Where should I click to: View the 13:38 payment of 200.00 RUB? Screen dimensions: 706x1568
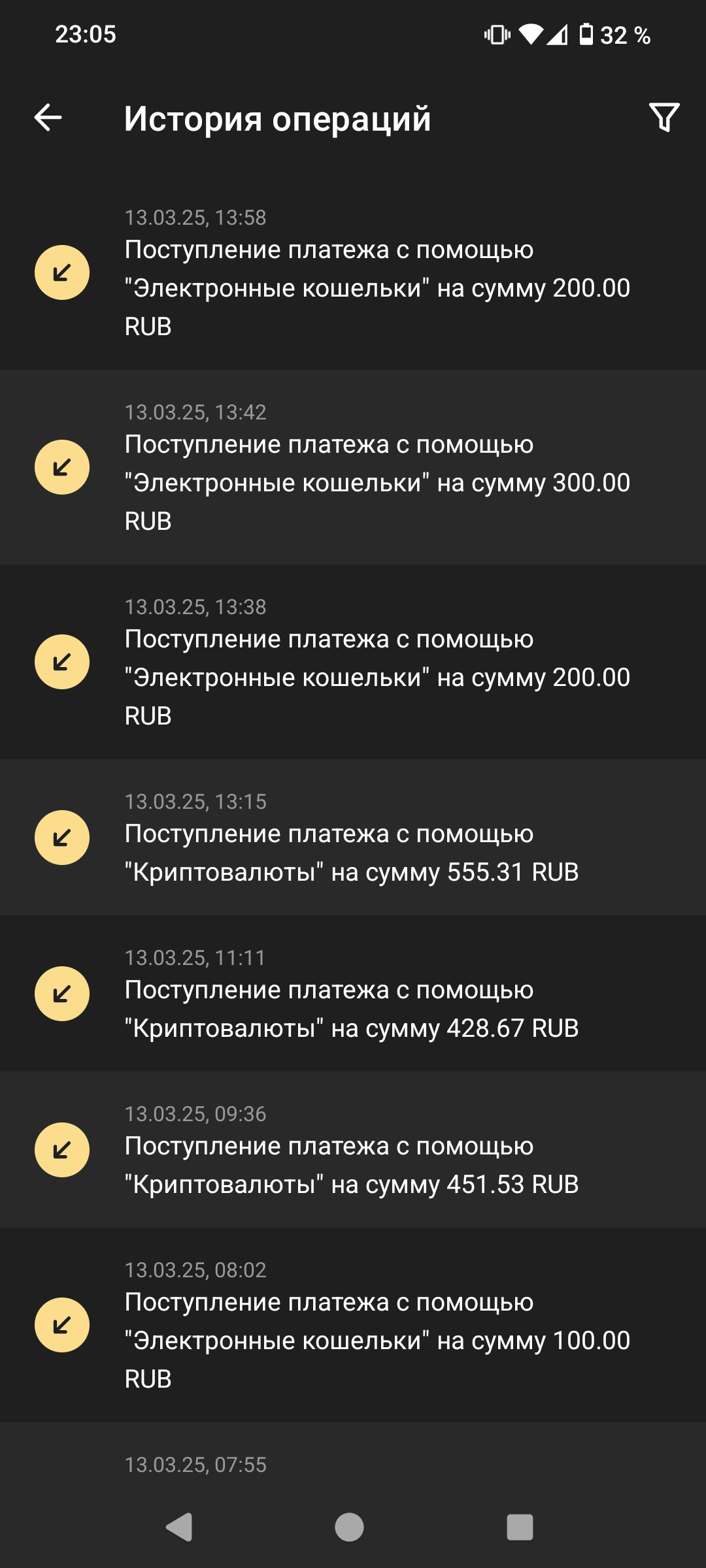[353, 662]
